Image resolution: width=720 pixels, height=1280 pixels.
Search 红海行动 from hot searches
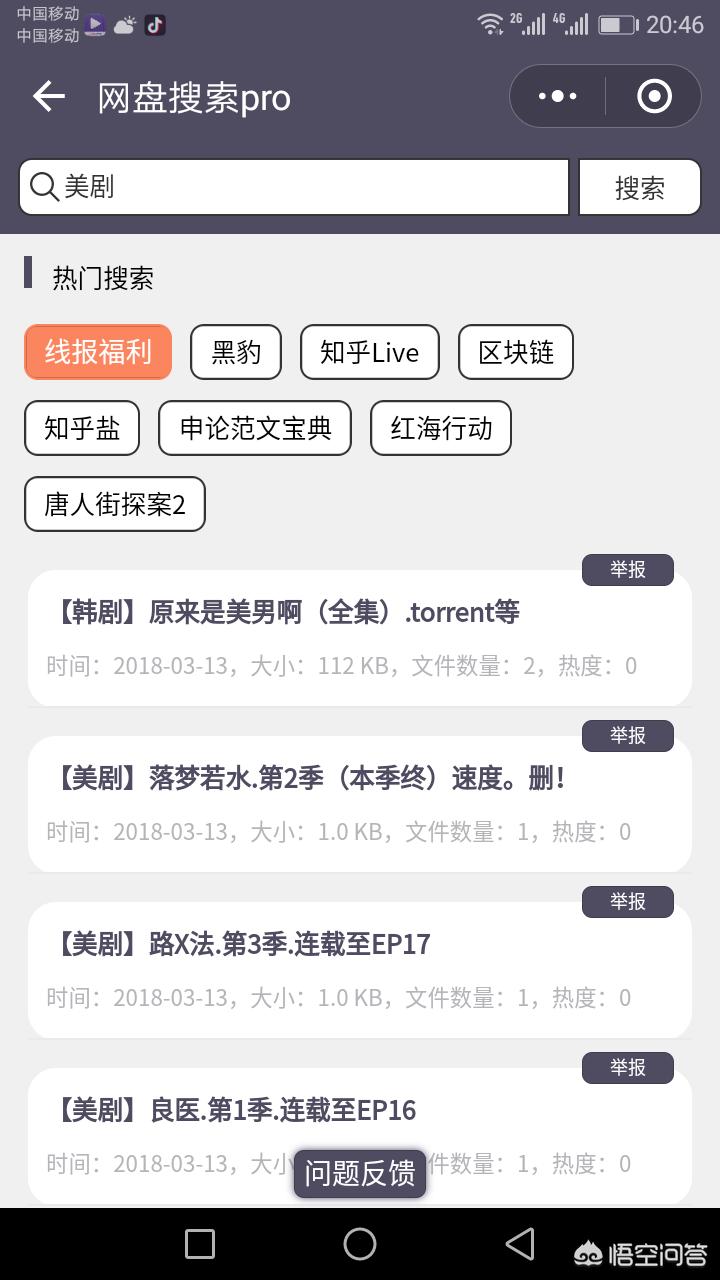441,428
